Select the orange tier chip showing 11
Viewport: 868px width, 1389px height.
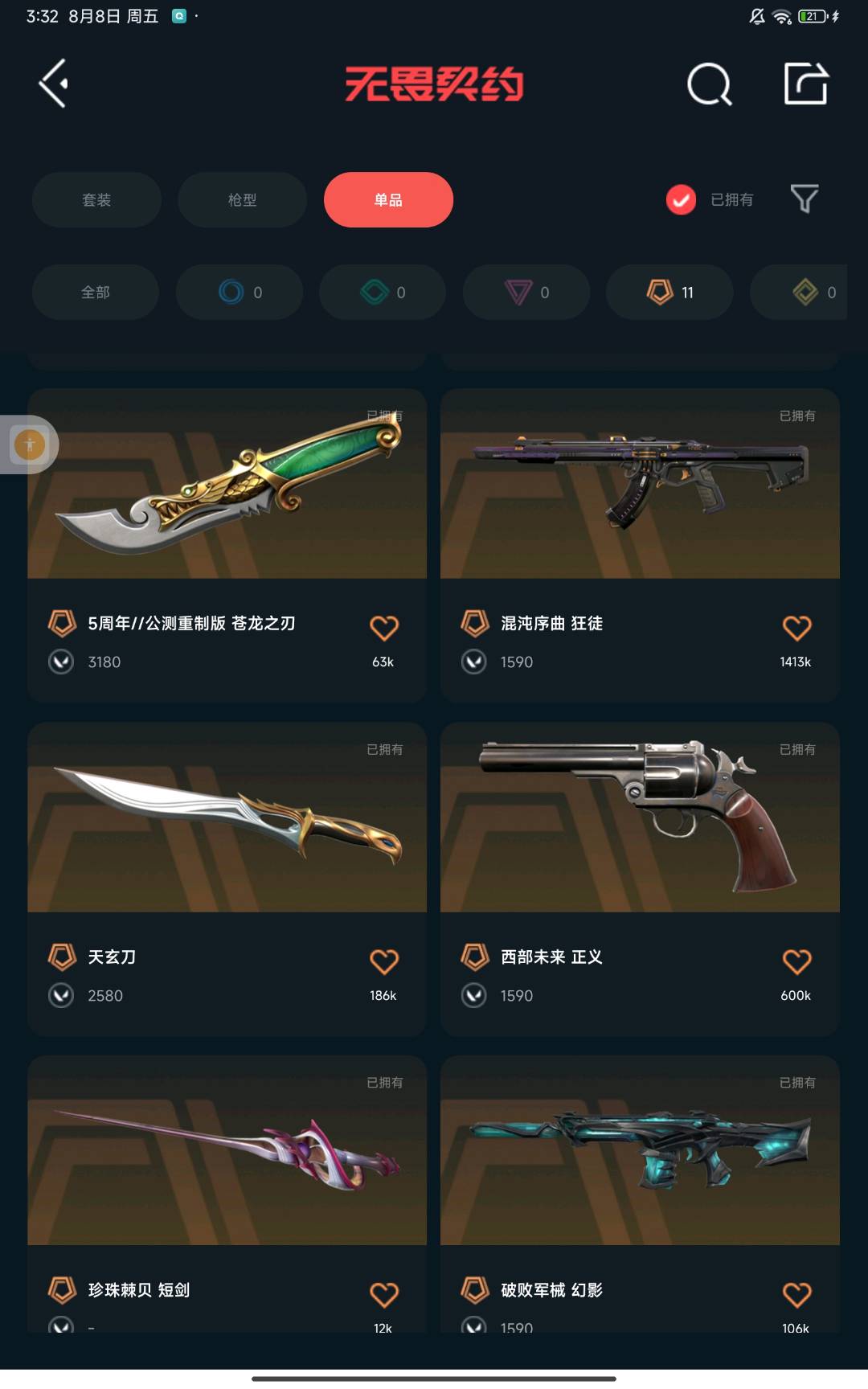pyautogui.click(x=669, y=292)
